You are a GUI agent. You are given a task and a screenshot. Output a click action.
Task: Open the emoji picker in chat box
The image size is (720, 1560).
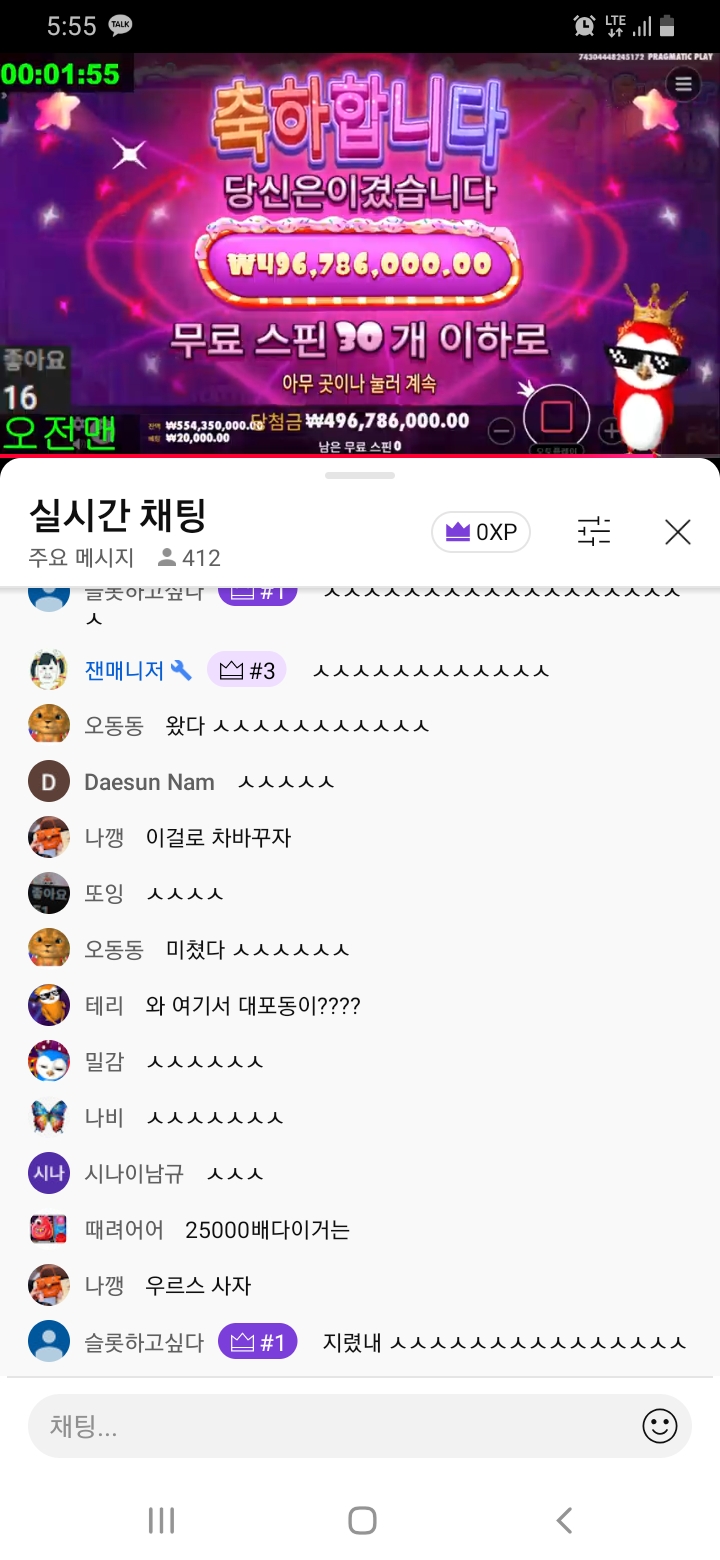pyautogui.click(x=659, y=1426)
